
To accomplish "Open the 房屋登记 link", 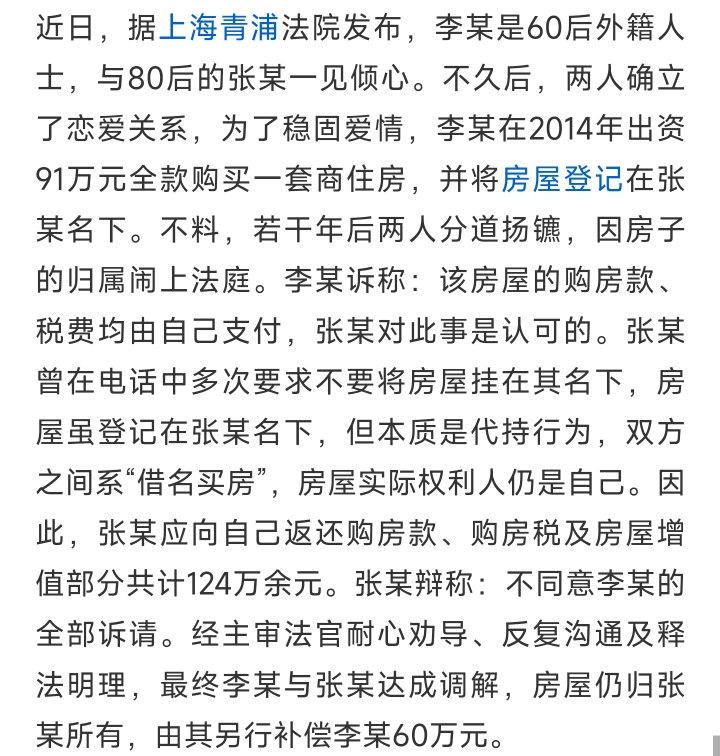I will 561,180.
